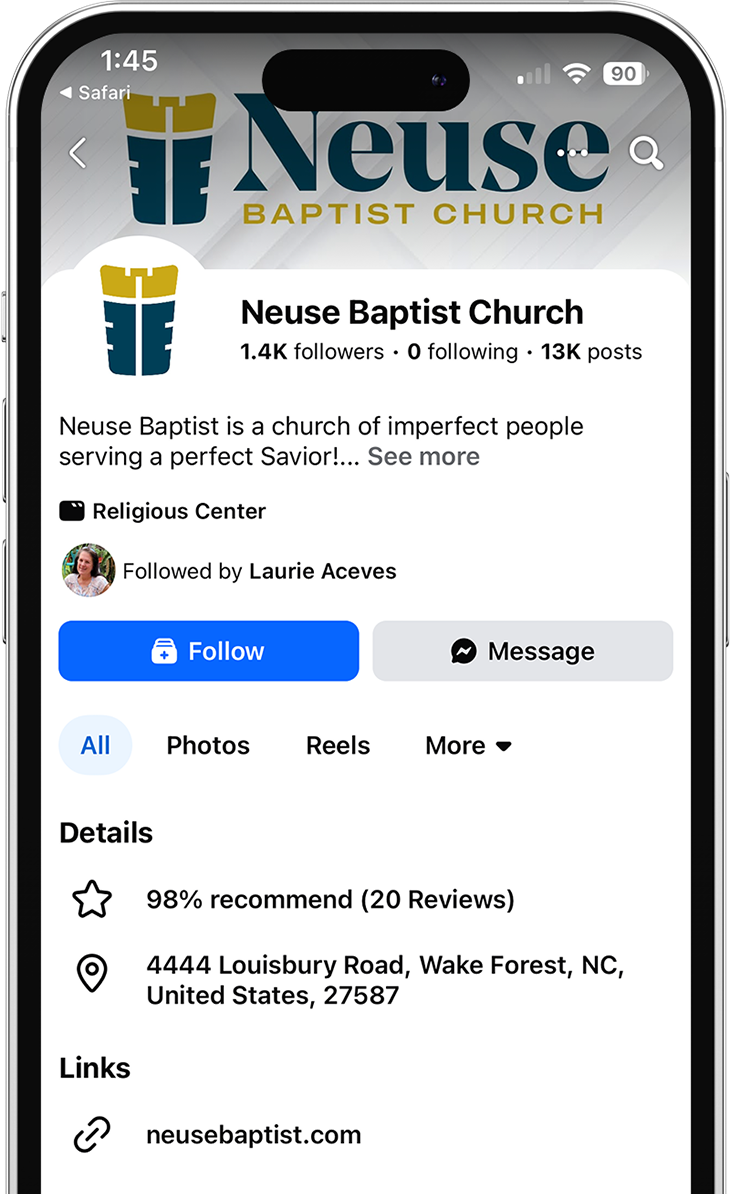Expand the More tab dropdown
The width and height of the screenshot is (730, 1194).
(468, 745)
